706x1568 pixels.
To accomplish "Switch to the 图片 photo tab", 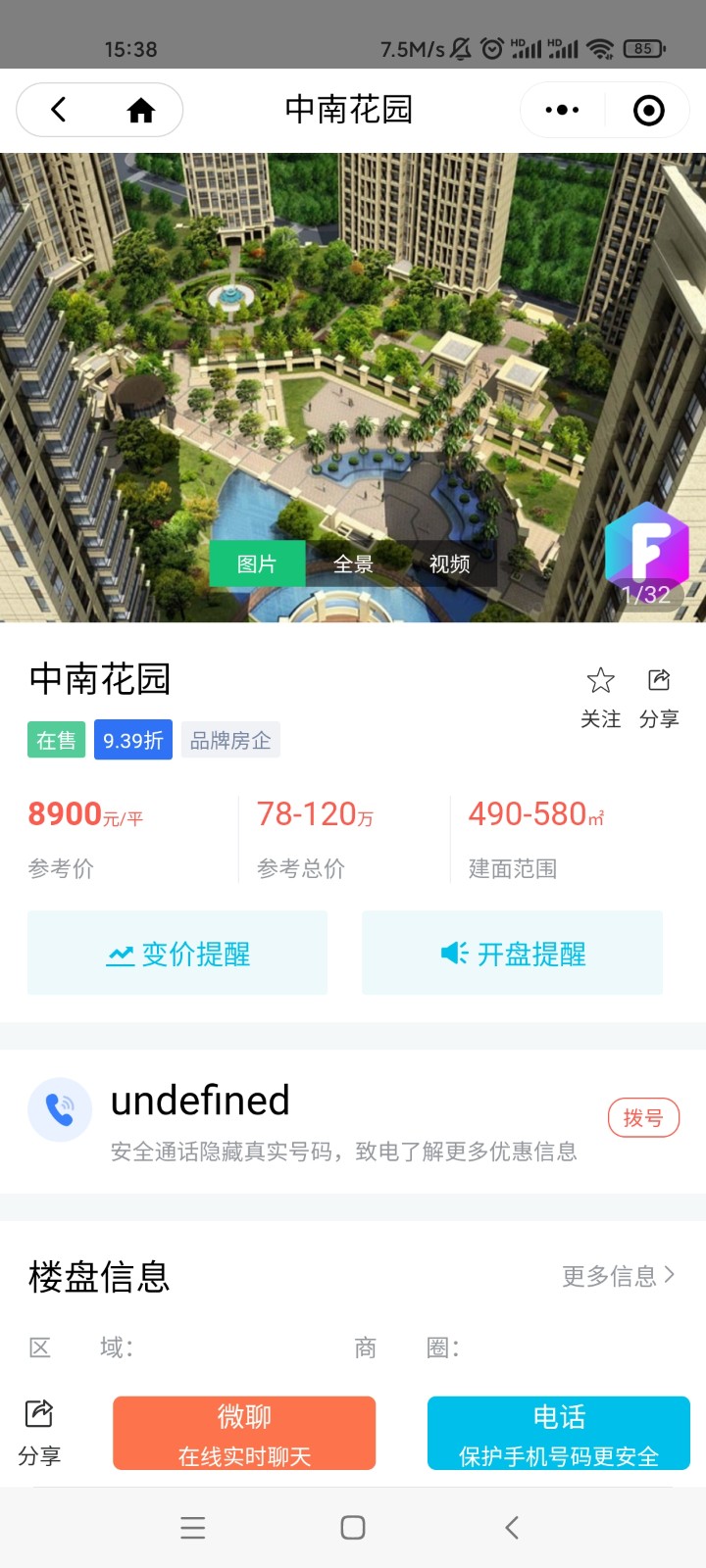I will (257, 564).
